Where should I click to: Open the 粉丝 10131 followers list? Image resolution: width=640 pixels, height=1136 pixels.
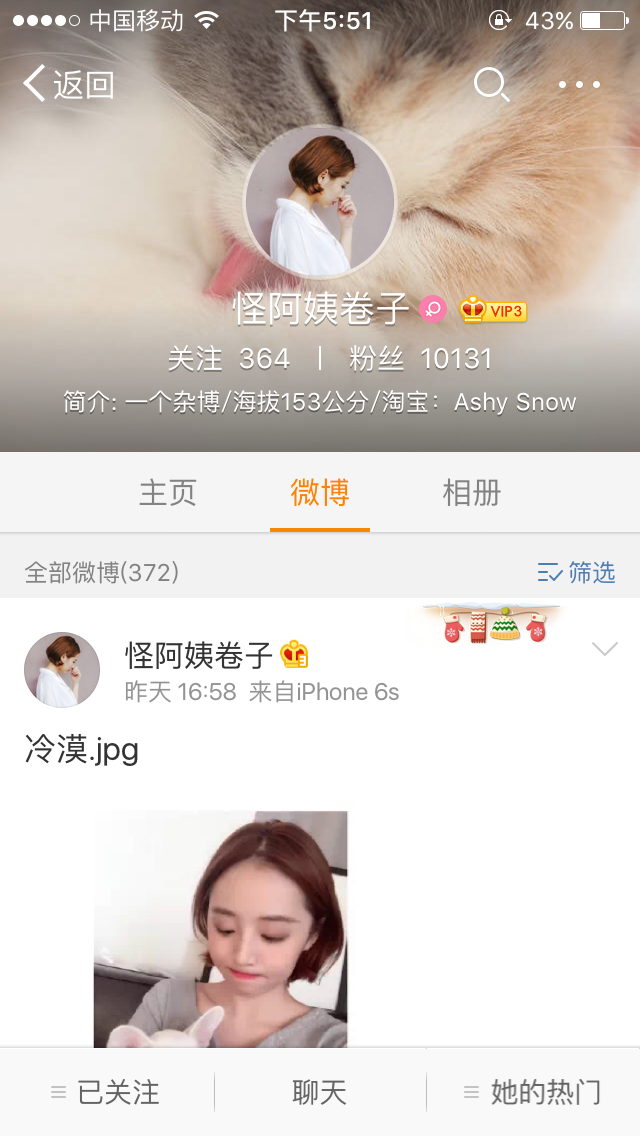click(x=420, y=359)
